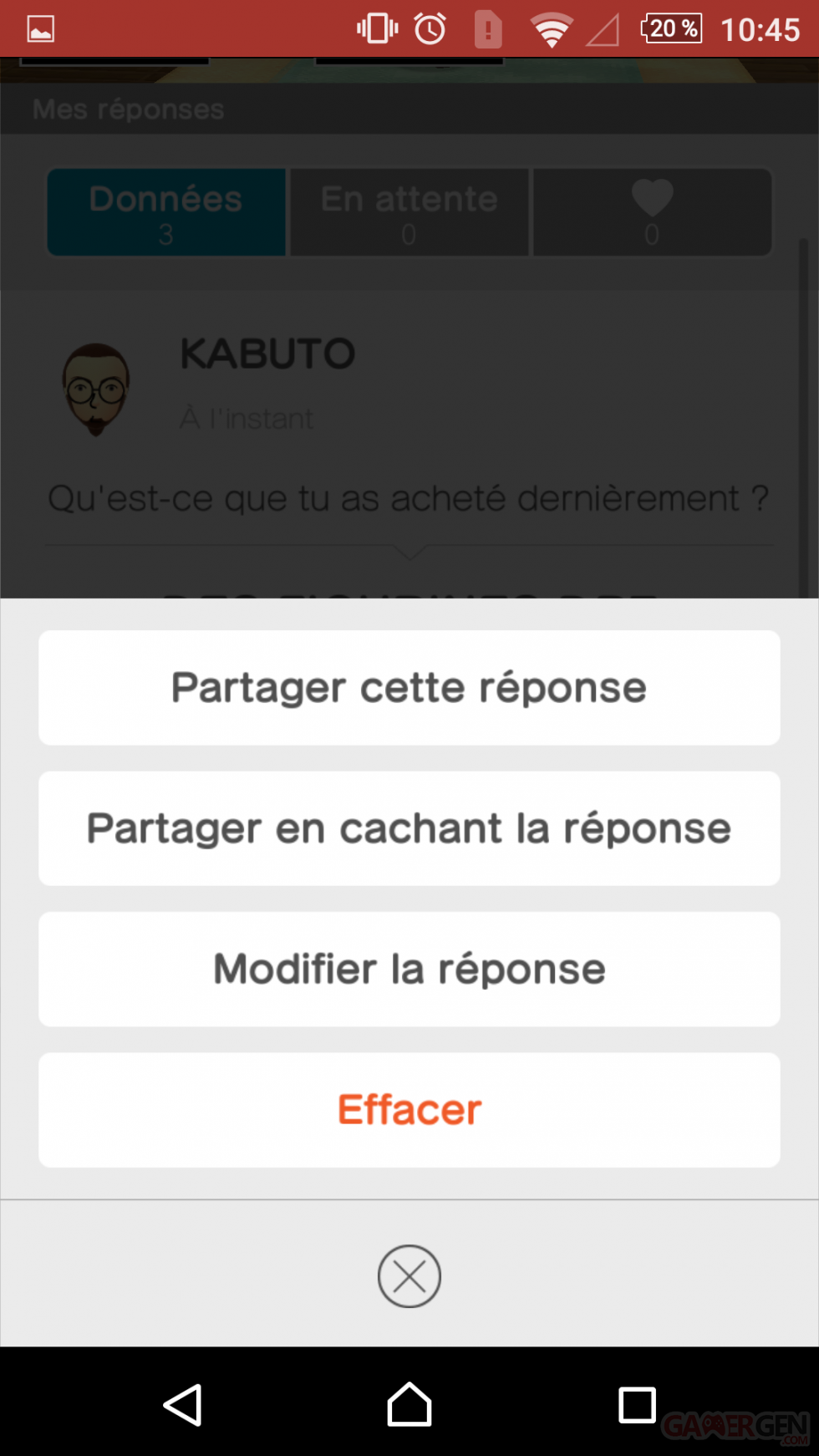This screenshot has height=1456, width=819.
Task: Tap the warning SIM status icon
Action: coord(486,28)
